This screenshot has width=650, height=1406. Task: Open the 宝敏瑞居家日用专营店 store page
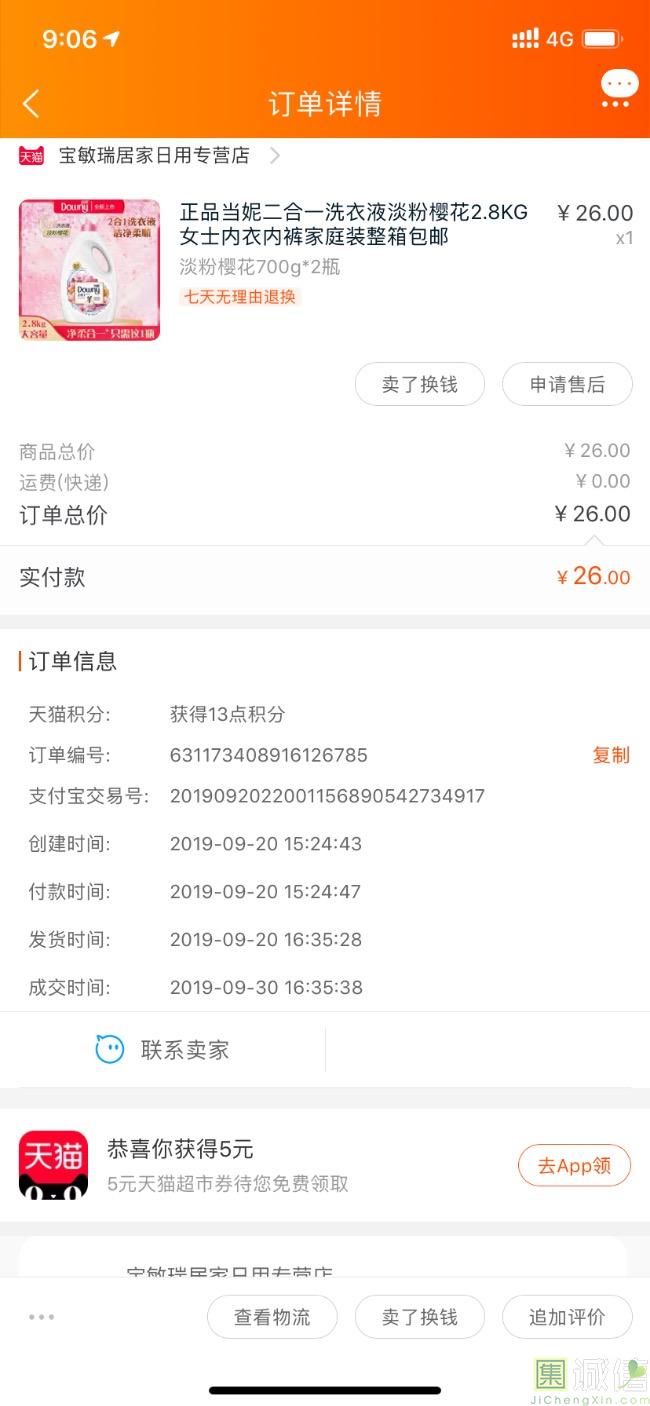154,156
